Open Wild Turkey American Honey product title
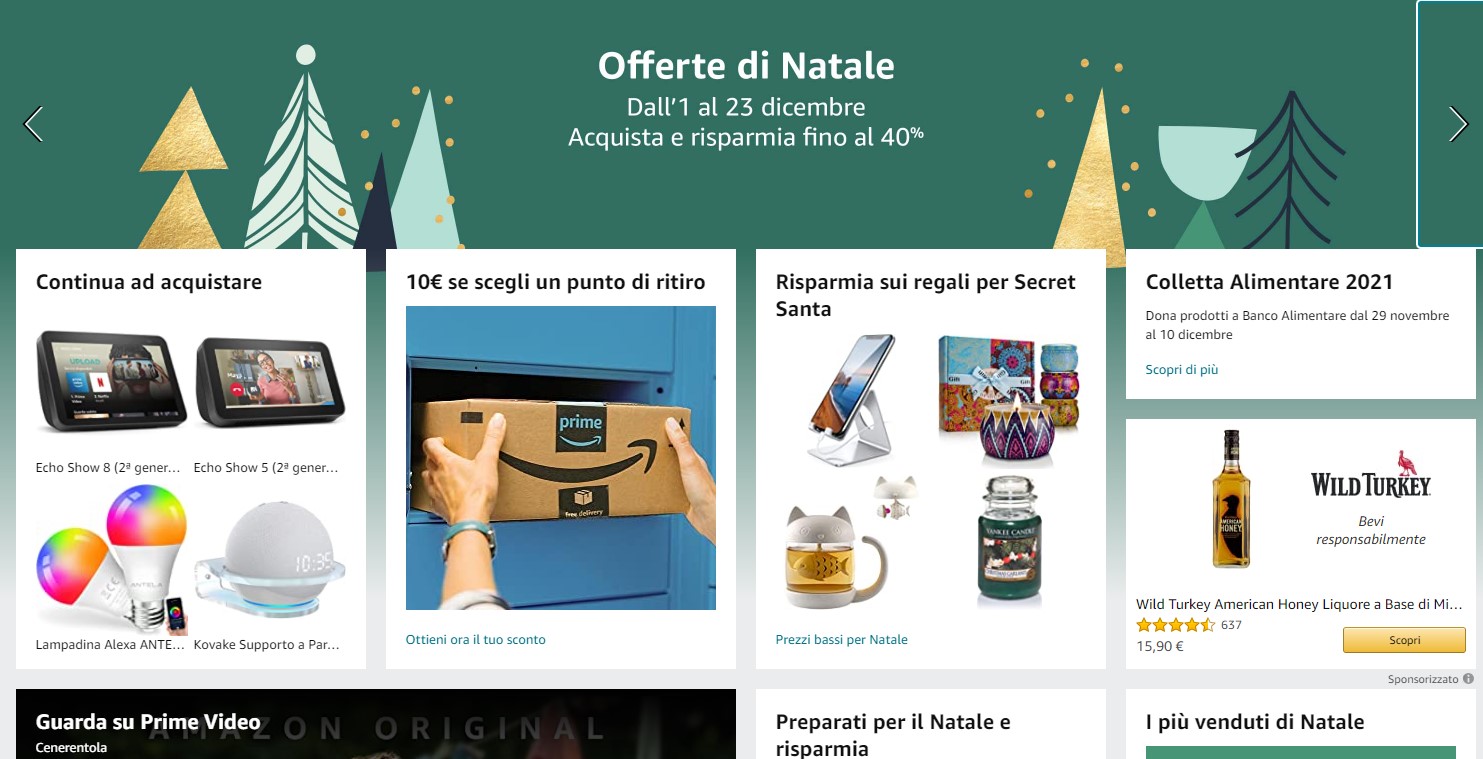This screenshot has height=759, width=1483. click(x=1299, y=604)
